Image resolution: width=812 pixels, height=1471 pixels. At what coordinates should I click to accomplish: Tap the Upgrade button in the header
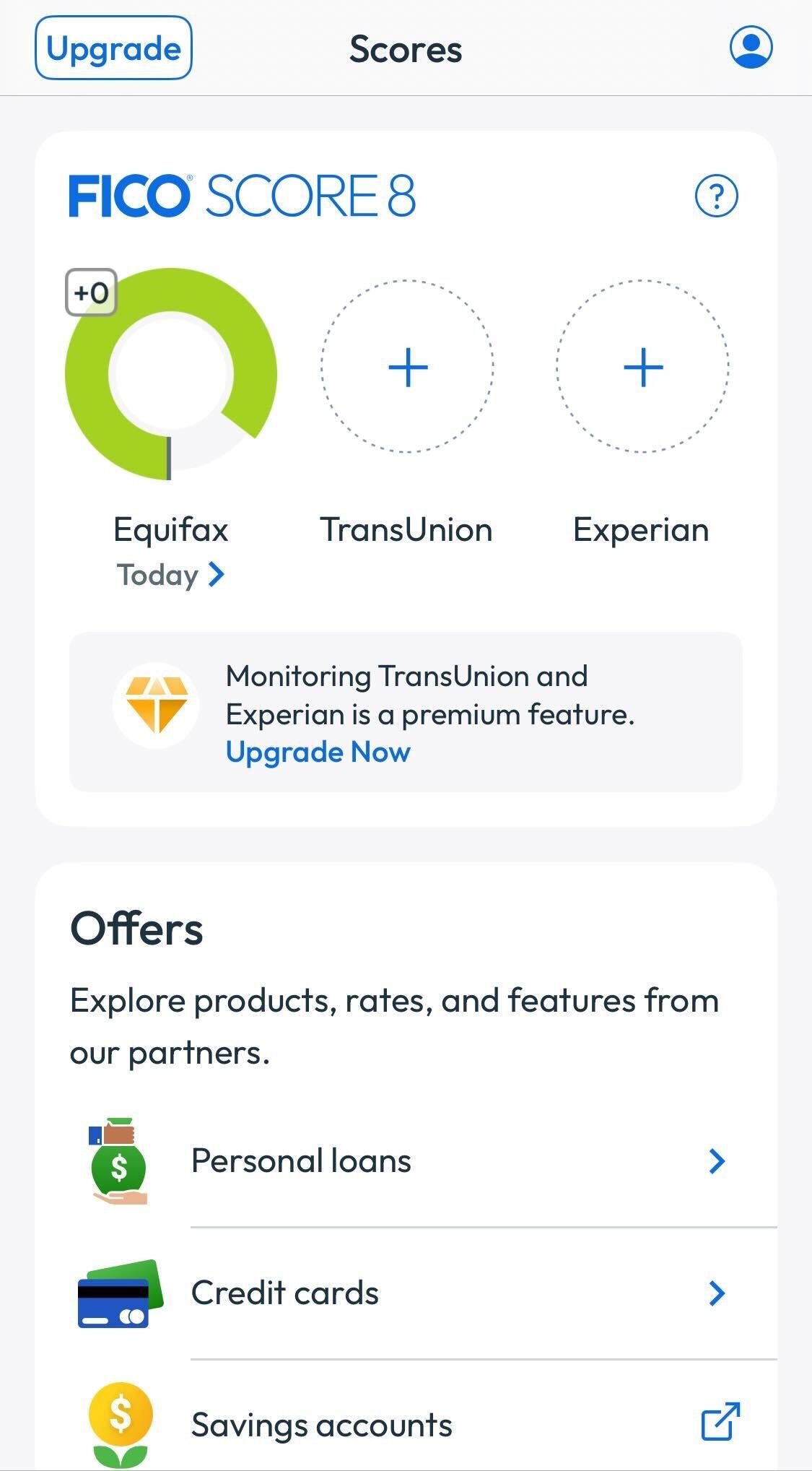tap(113, 48)
